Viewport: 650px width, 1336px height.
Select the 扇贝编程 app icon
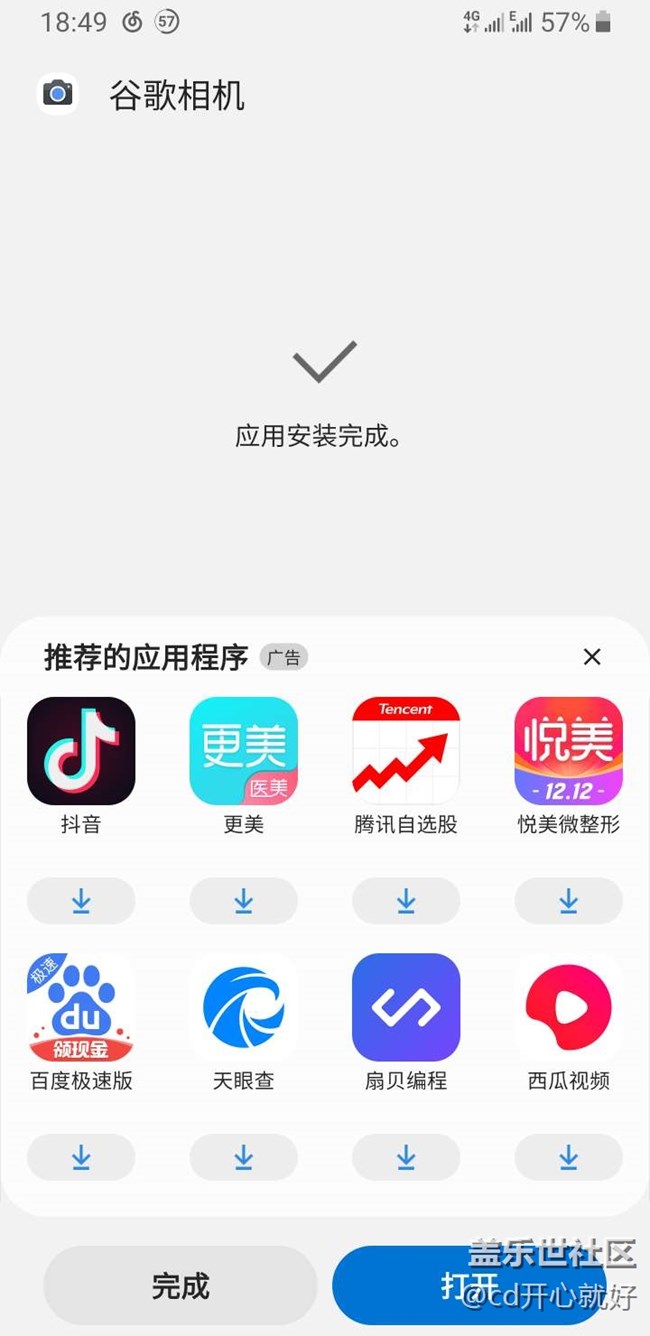pos(406,1007)
